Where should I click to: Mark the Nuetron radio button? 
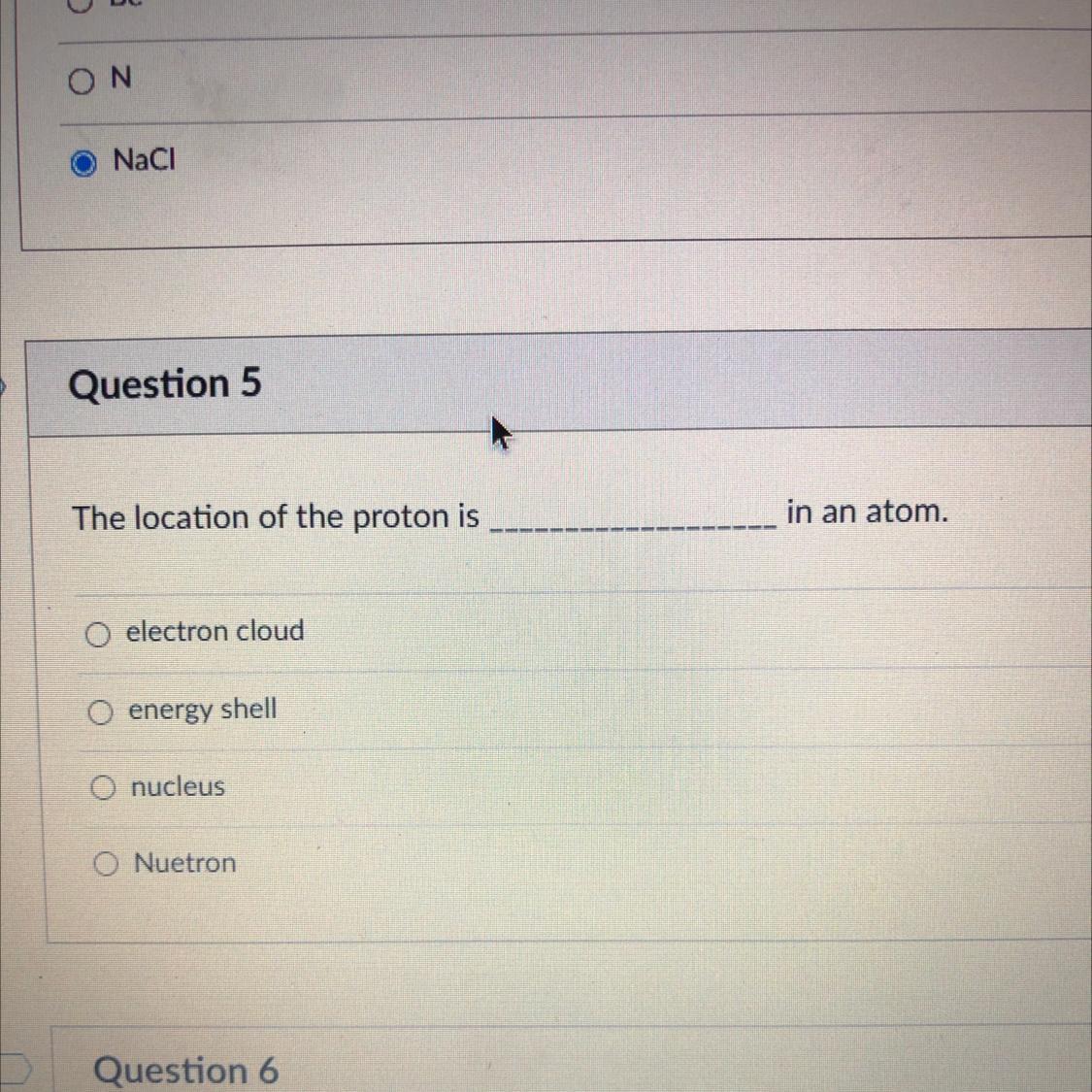tap(106, 863)
